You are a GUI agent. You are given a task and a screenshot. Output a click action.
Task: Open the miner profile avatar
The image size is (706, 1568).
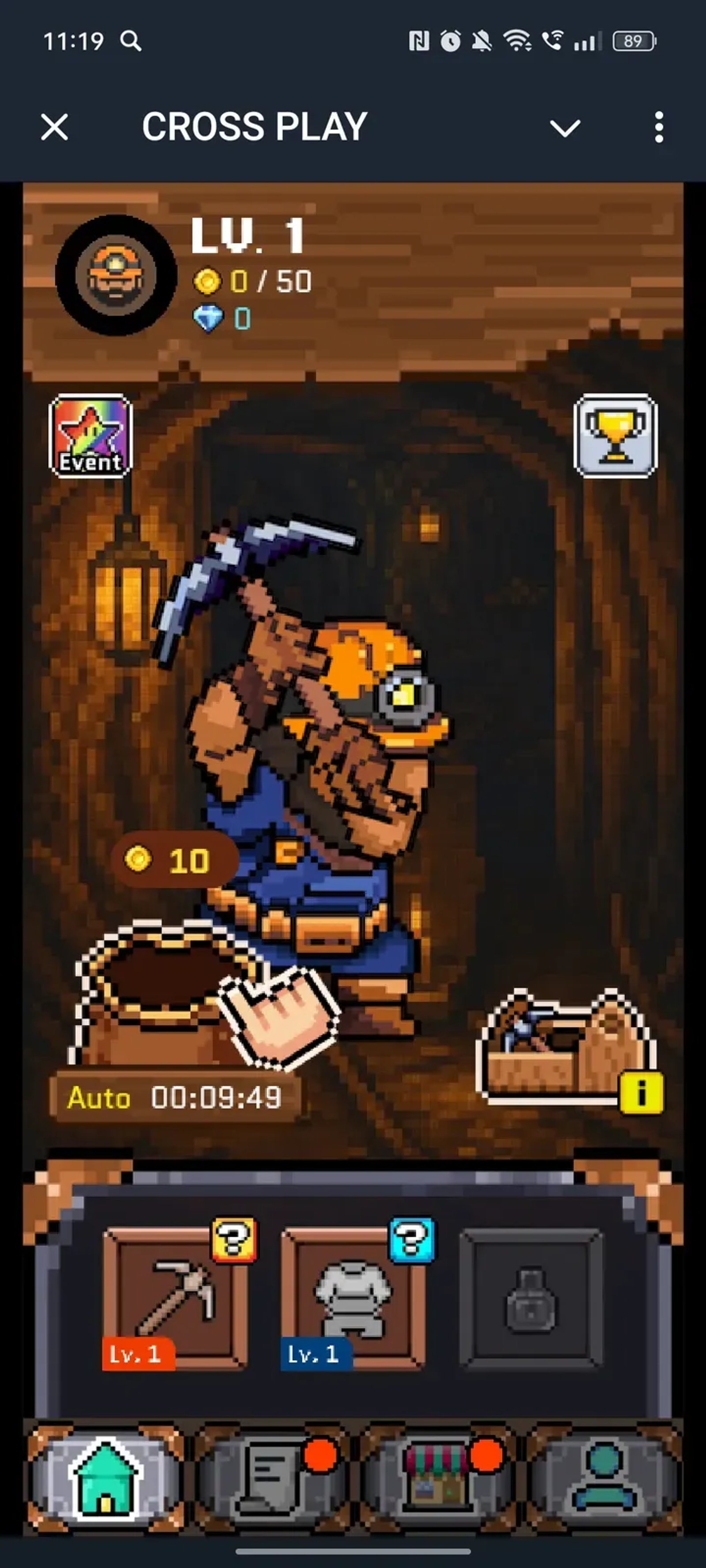click(116, 276)
